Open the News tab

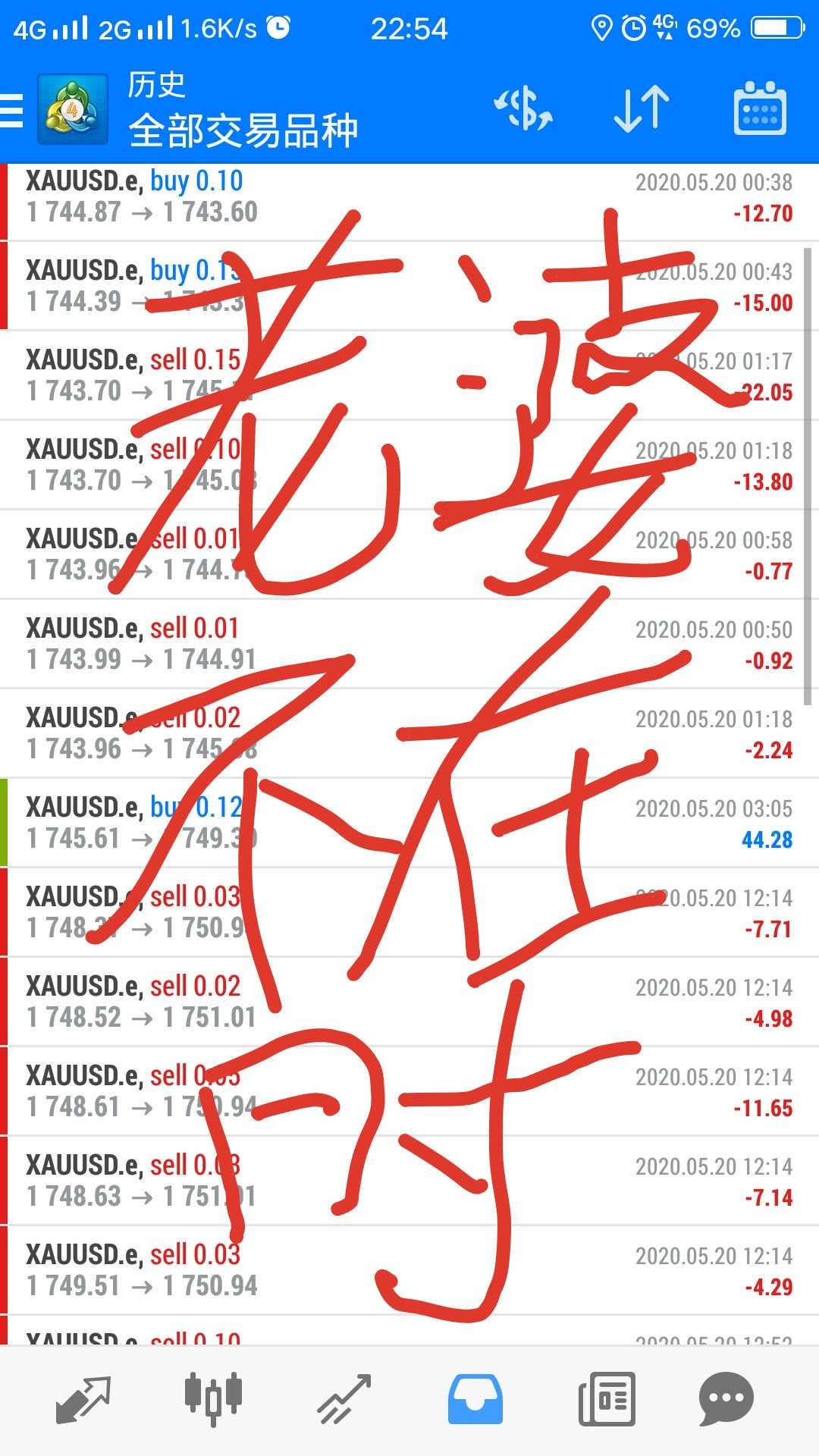[607, 1398]
